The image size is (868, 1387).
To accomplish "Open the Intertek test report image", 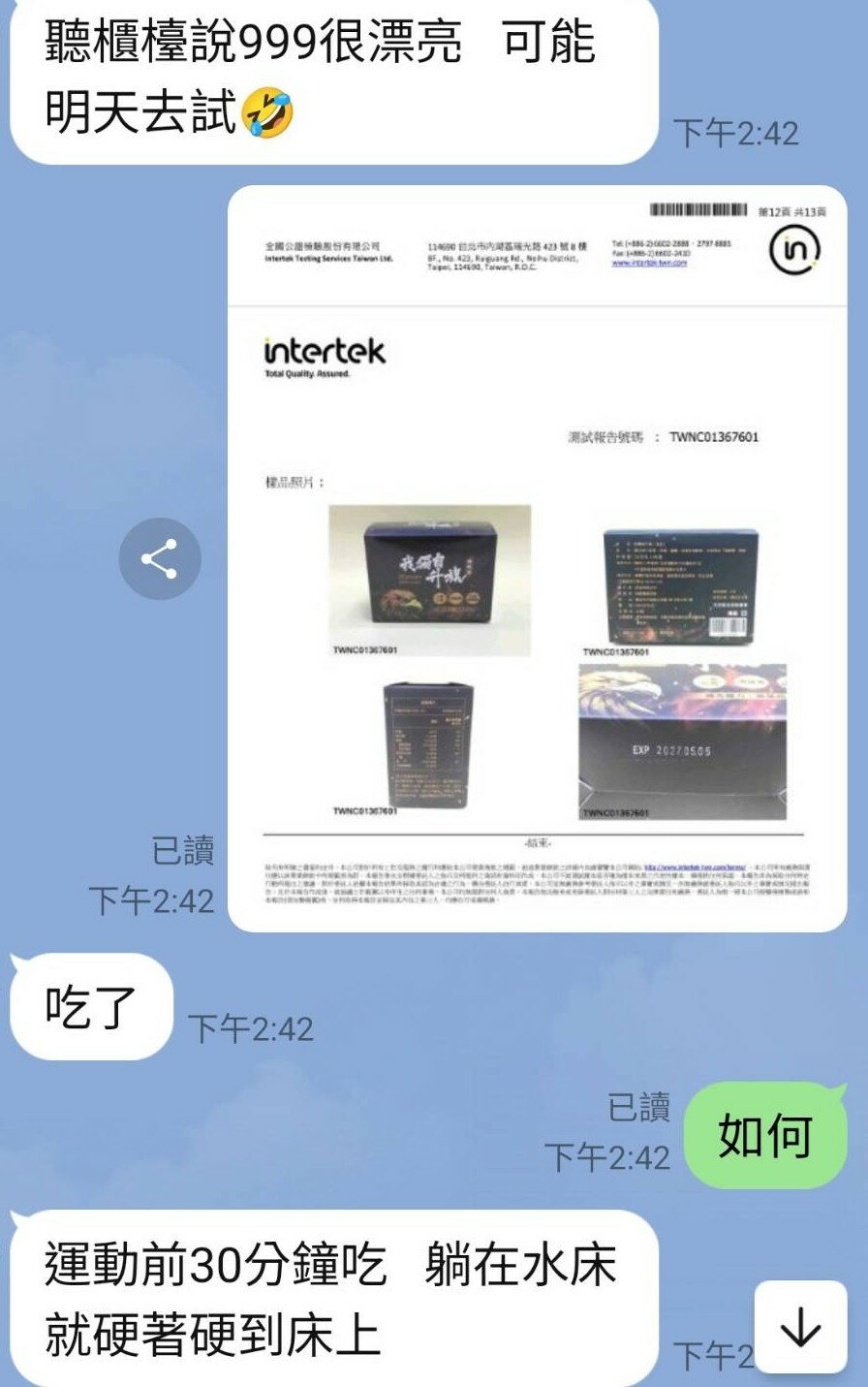I will 538,558.
